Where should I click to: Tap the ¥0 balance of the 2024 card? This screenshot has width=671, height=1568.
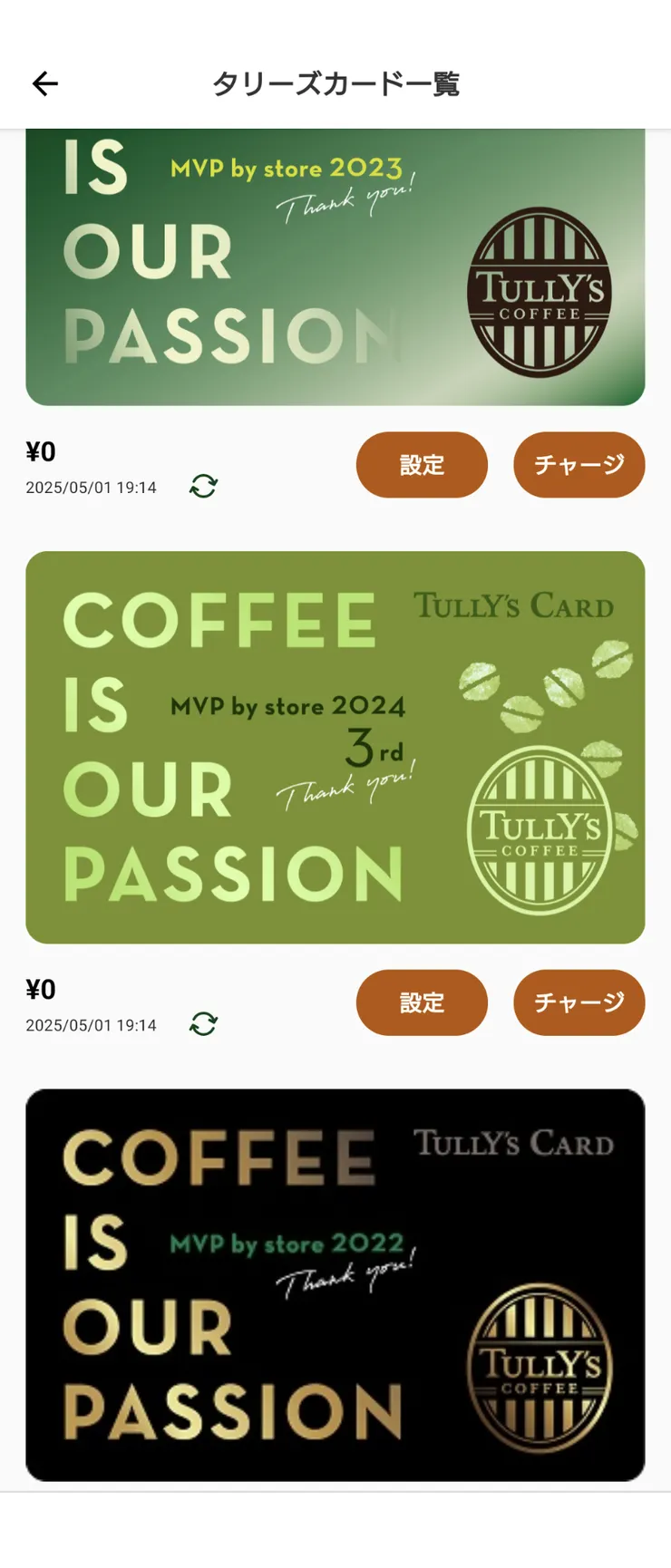pyautogui.click(x=38, y=990)
